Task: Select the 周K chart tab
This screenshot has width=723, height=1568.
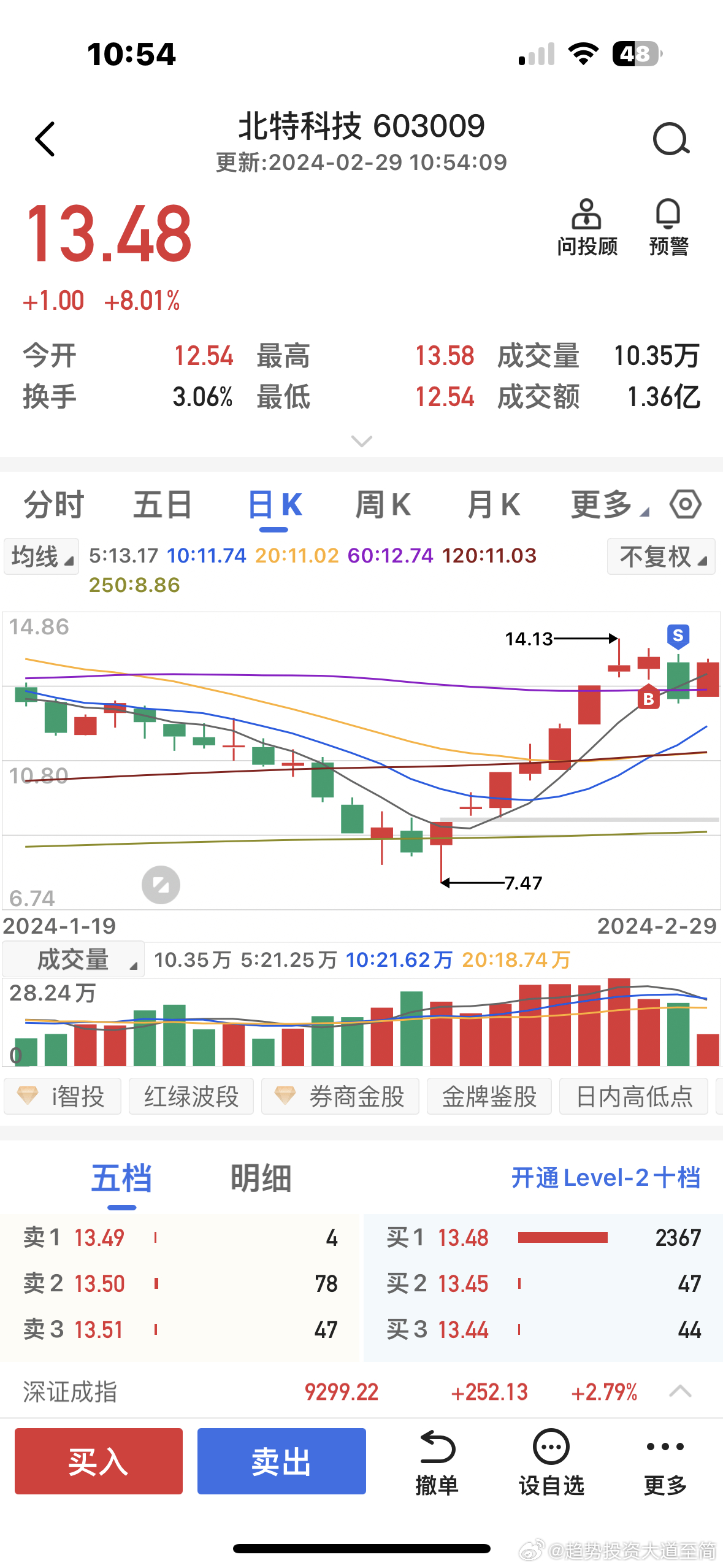Action: (x=383, y=505)
